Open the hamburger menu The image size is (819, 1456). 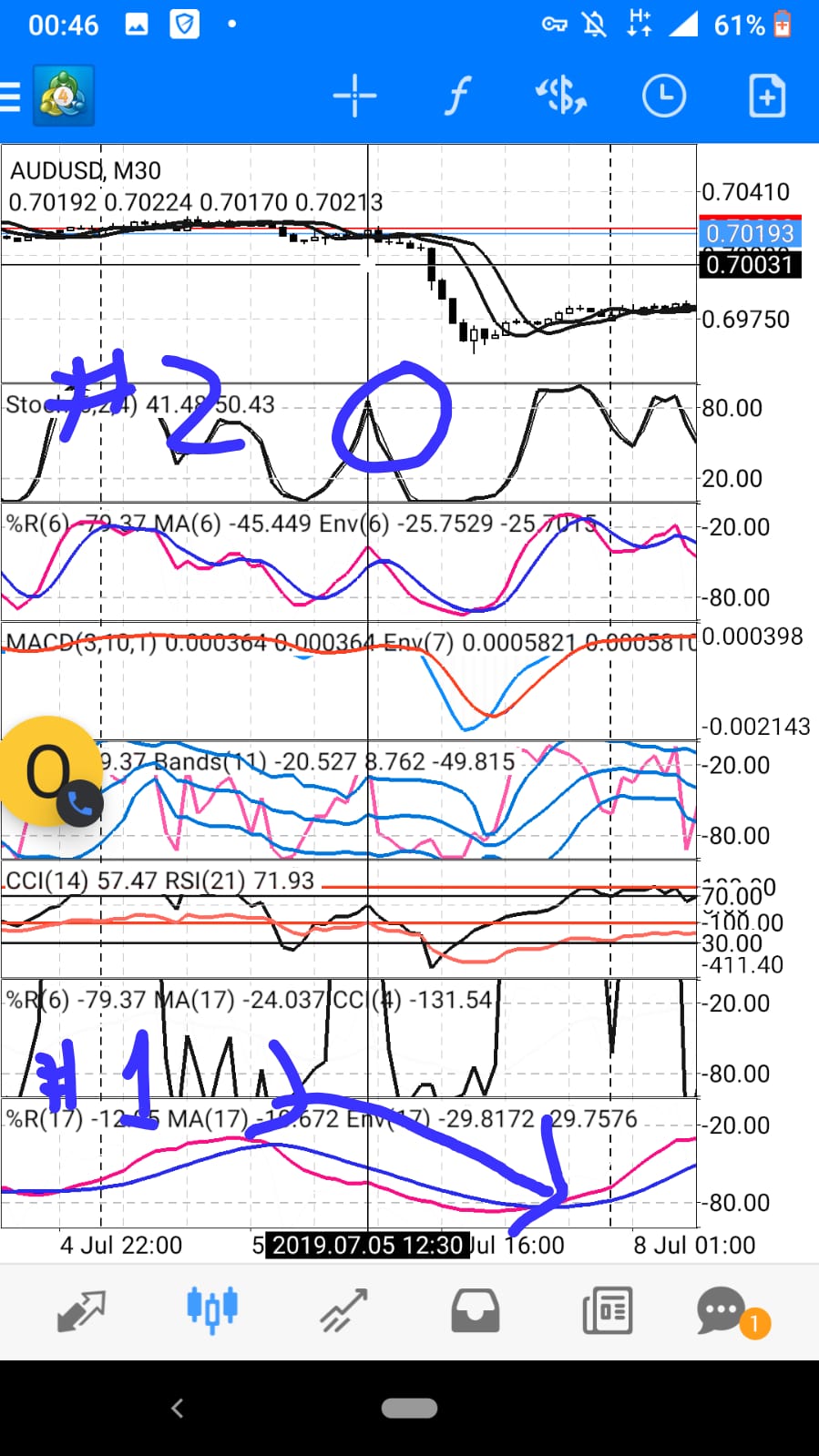[x=11, y=96]
